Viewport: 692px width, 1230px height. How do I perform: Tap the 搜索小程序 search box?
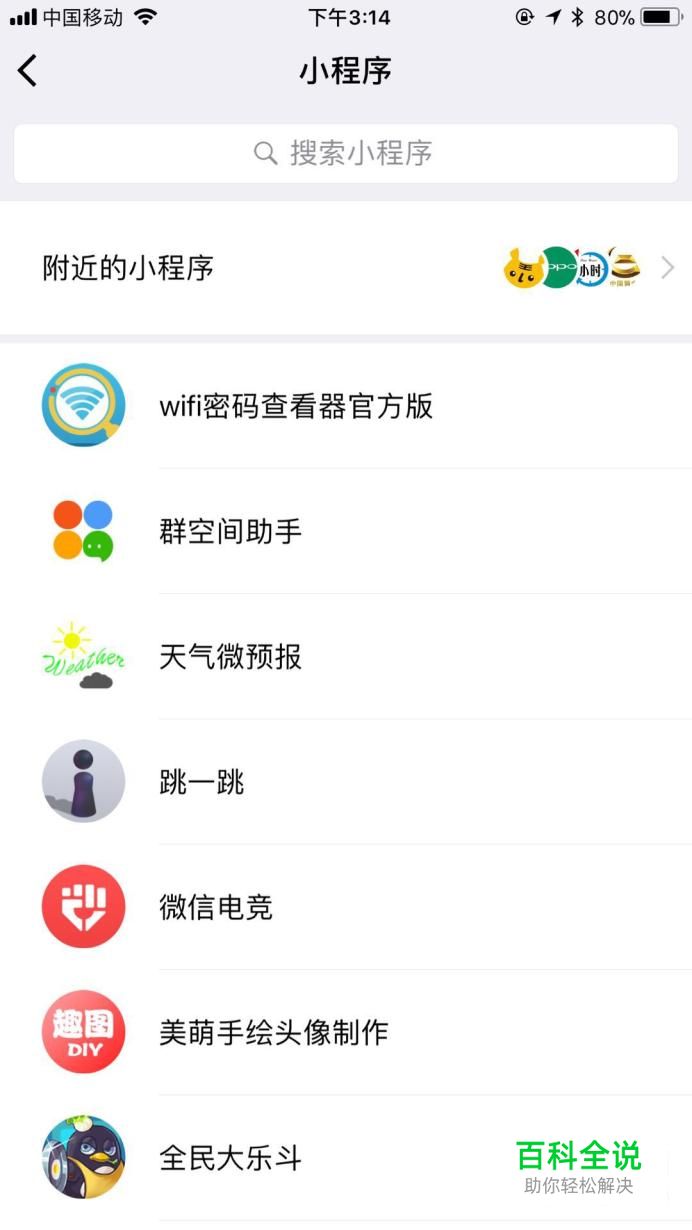click(x=346, y=153)
